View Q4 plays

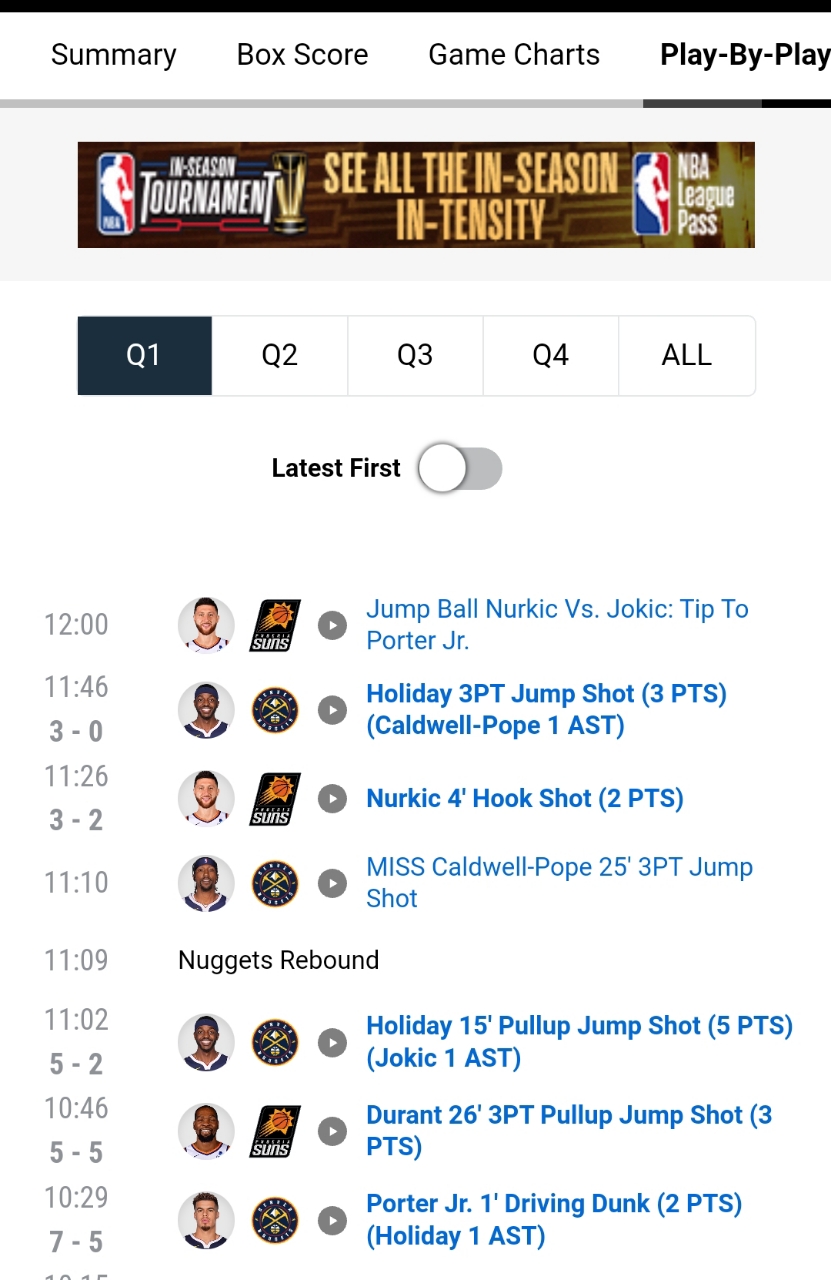click(x=551, y=355)
